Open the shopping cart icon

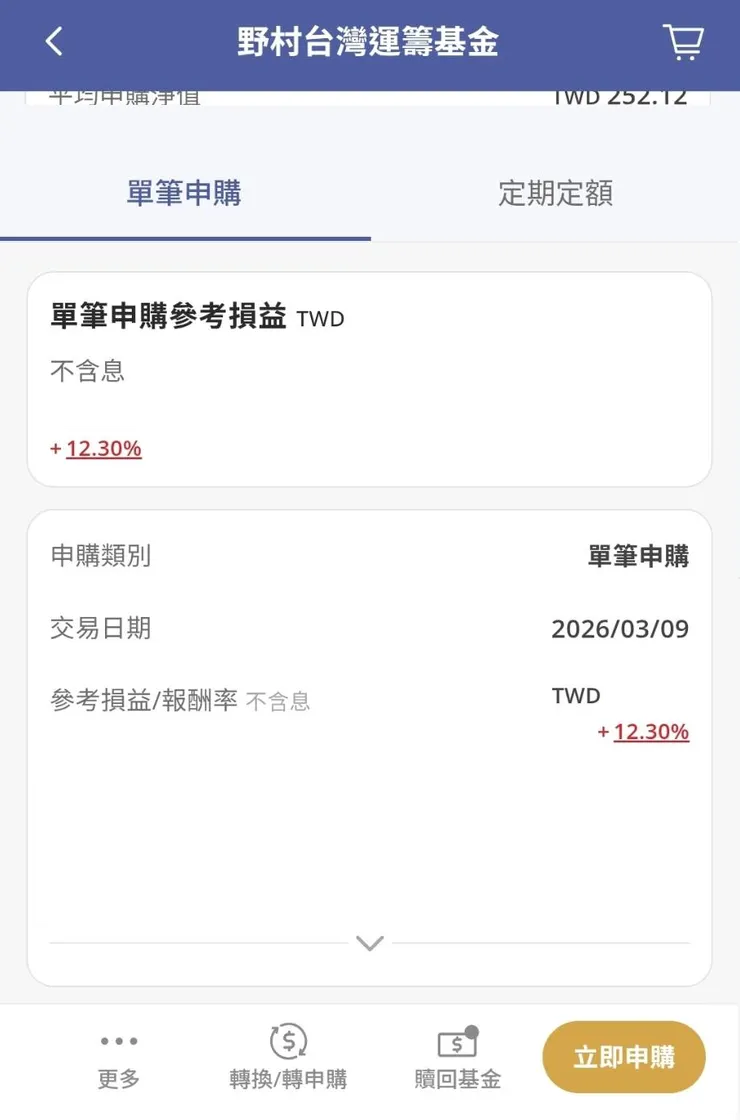[x=684, y=42]
